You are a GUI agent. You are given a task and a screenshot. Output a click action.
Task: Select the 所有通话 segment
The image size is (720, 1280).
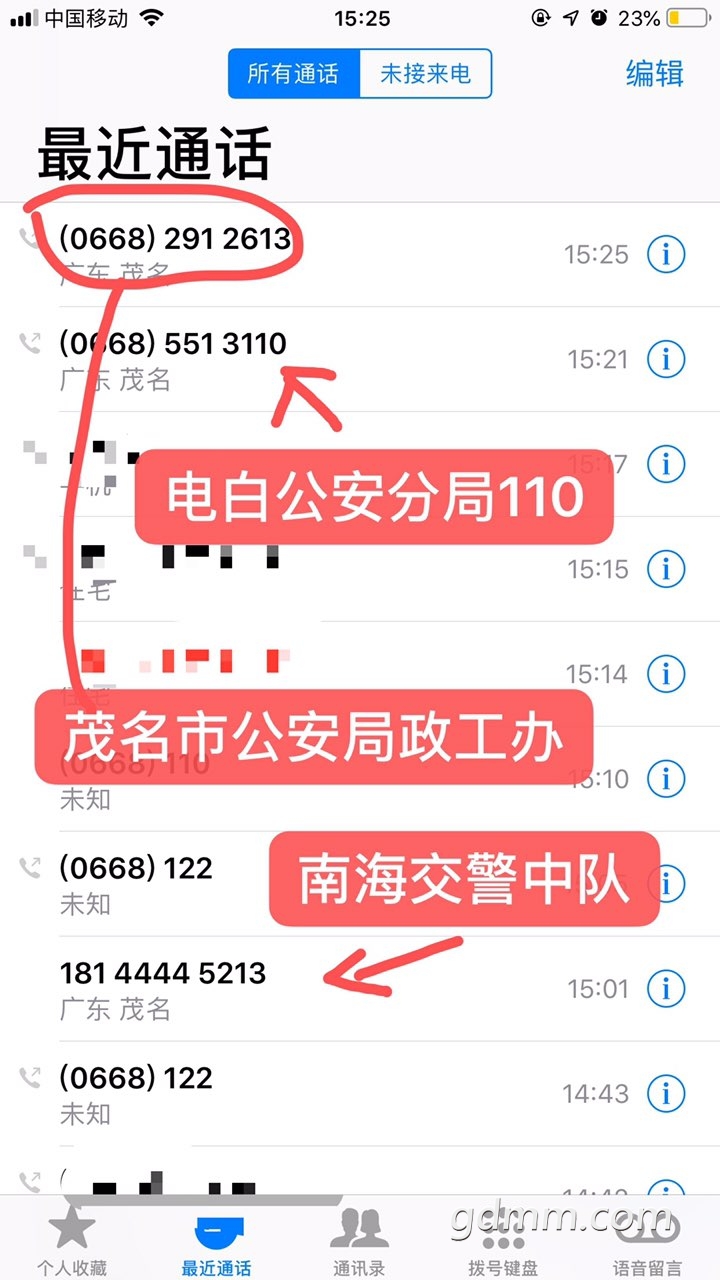click(x=293, y=74)
